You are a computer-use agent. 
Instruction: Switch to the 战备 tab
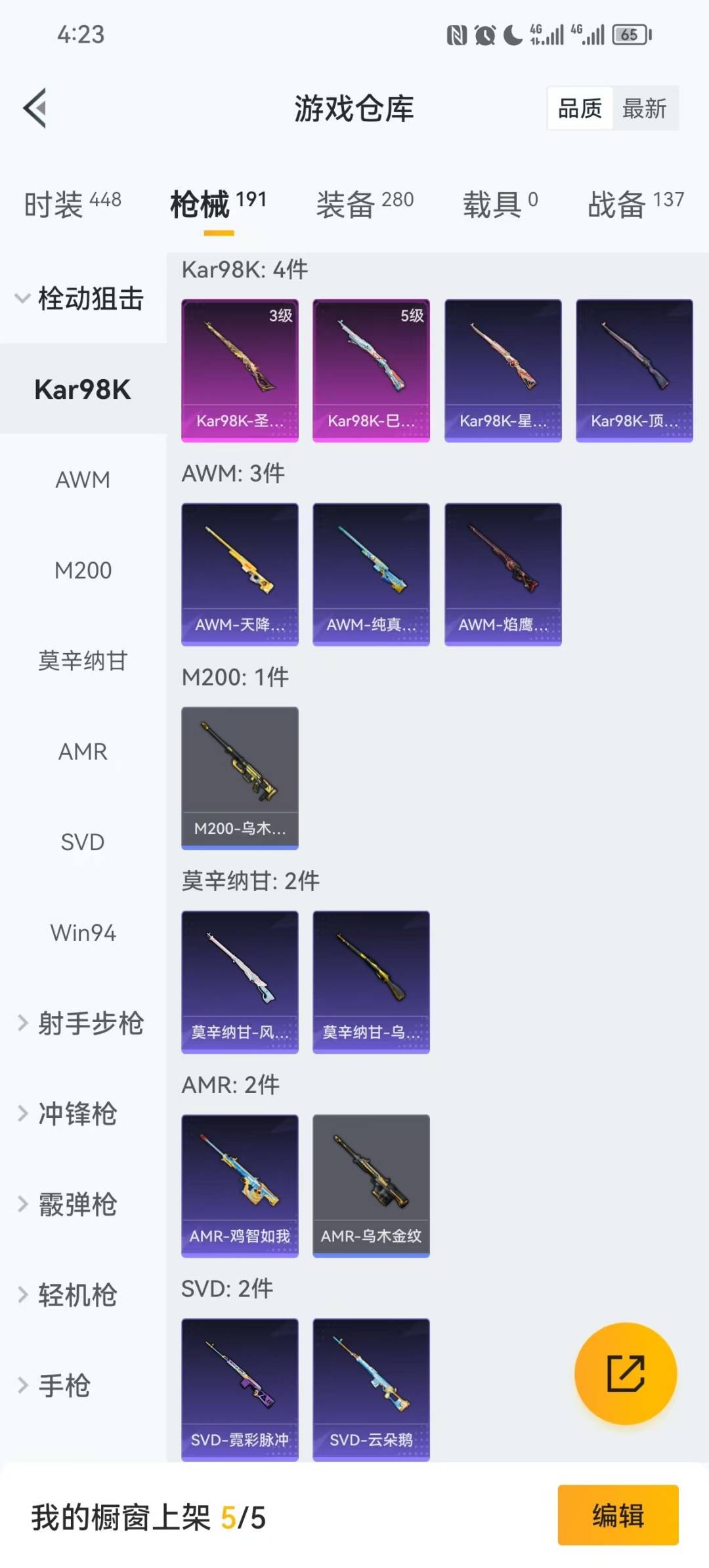tap(635, 203)
